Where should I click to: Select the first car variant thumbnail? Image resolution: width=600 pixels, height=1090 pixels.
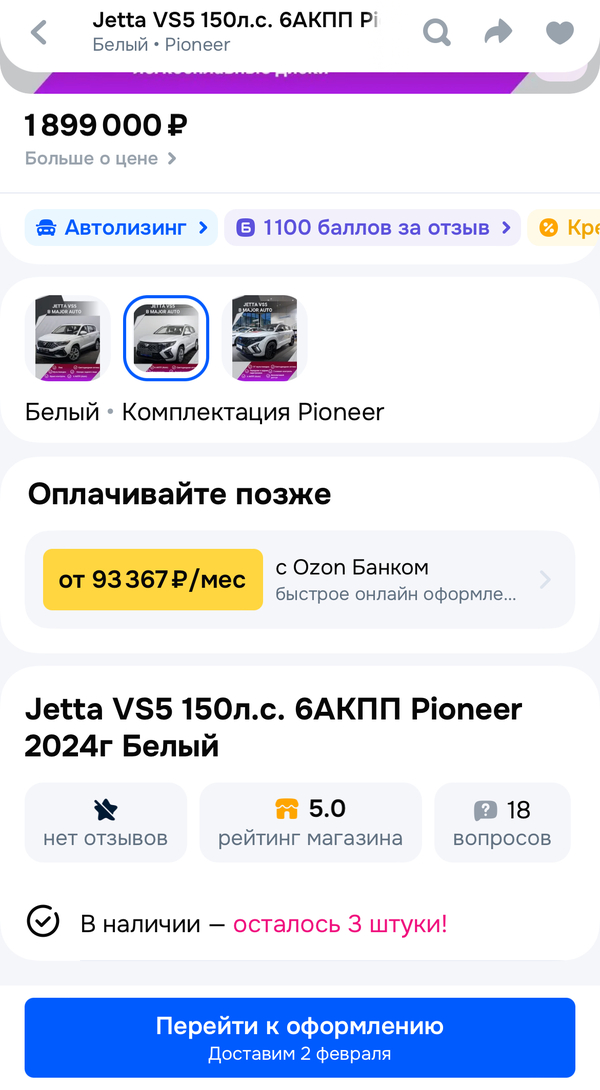pyautogui.click(x=67, y=338)
